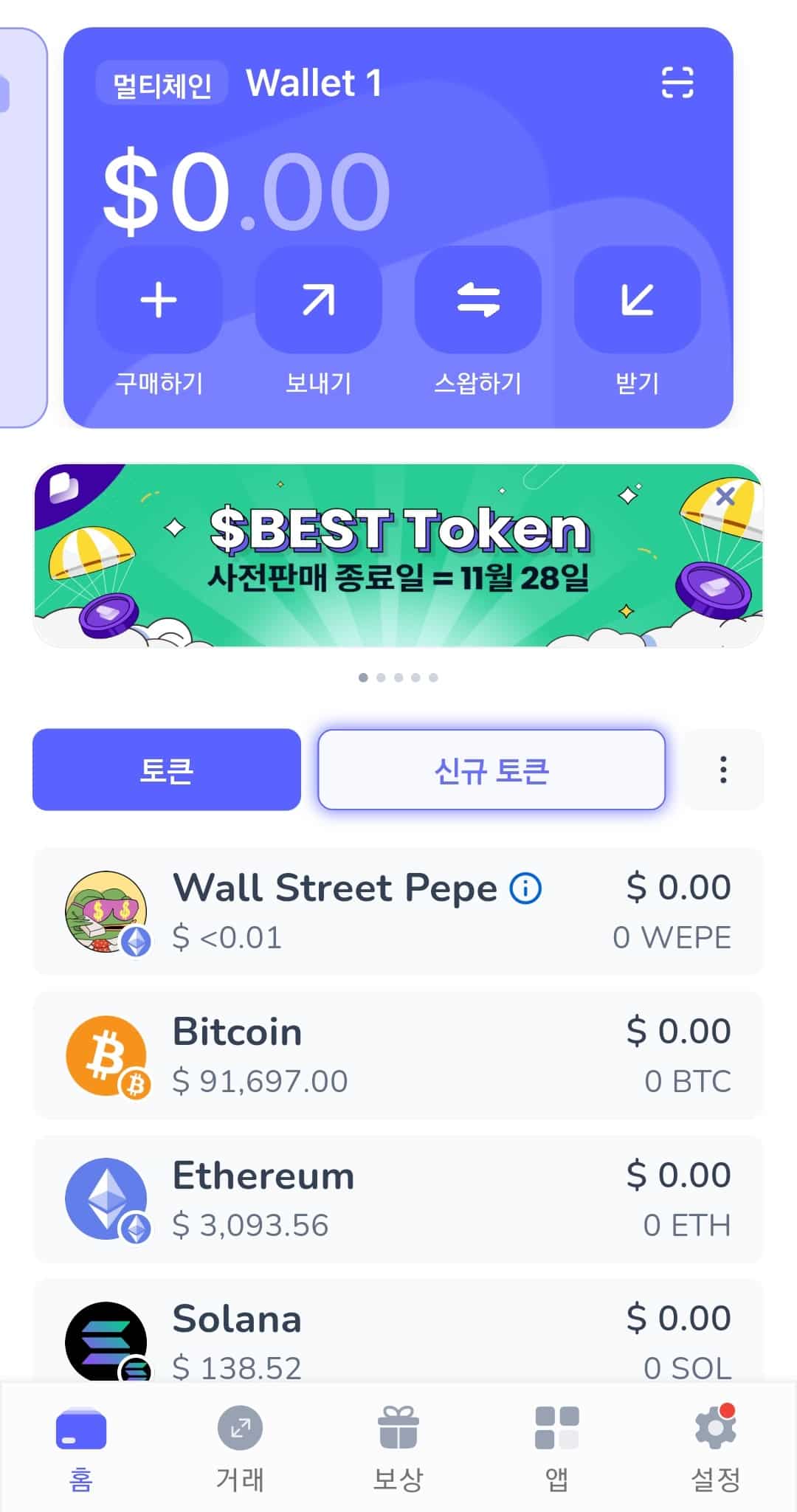Tap the 멀티체인 chip on Wallet 1
Screen dimensions: 797x1512
(x=162, y=83)
